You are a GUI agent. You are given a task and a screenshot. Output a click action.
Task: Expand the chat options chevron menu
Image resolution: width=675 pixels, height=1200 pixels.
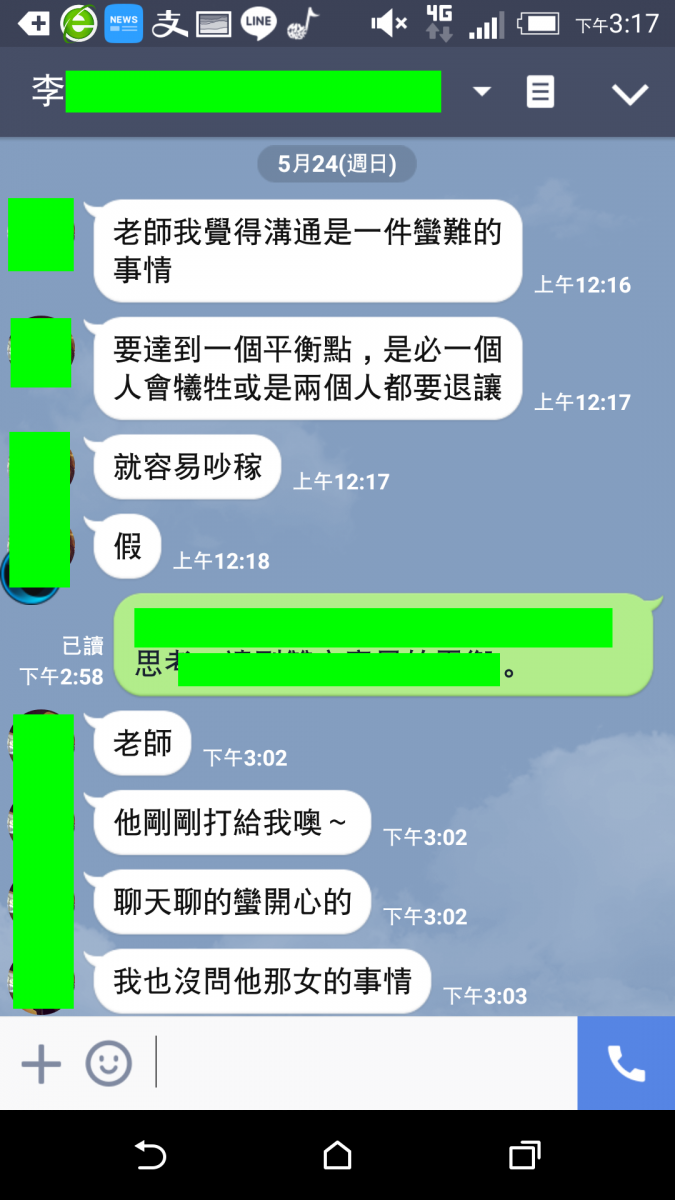(x=630, y=94)
